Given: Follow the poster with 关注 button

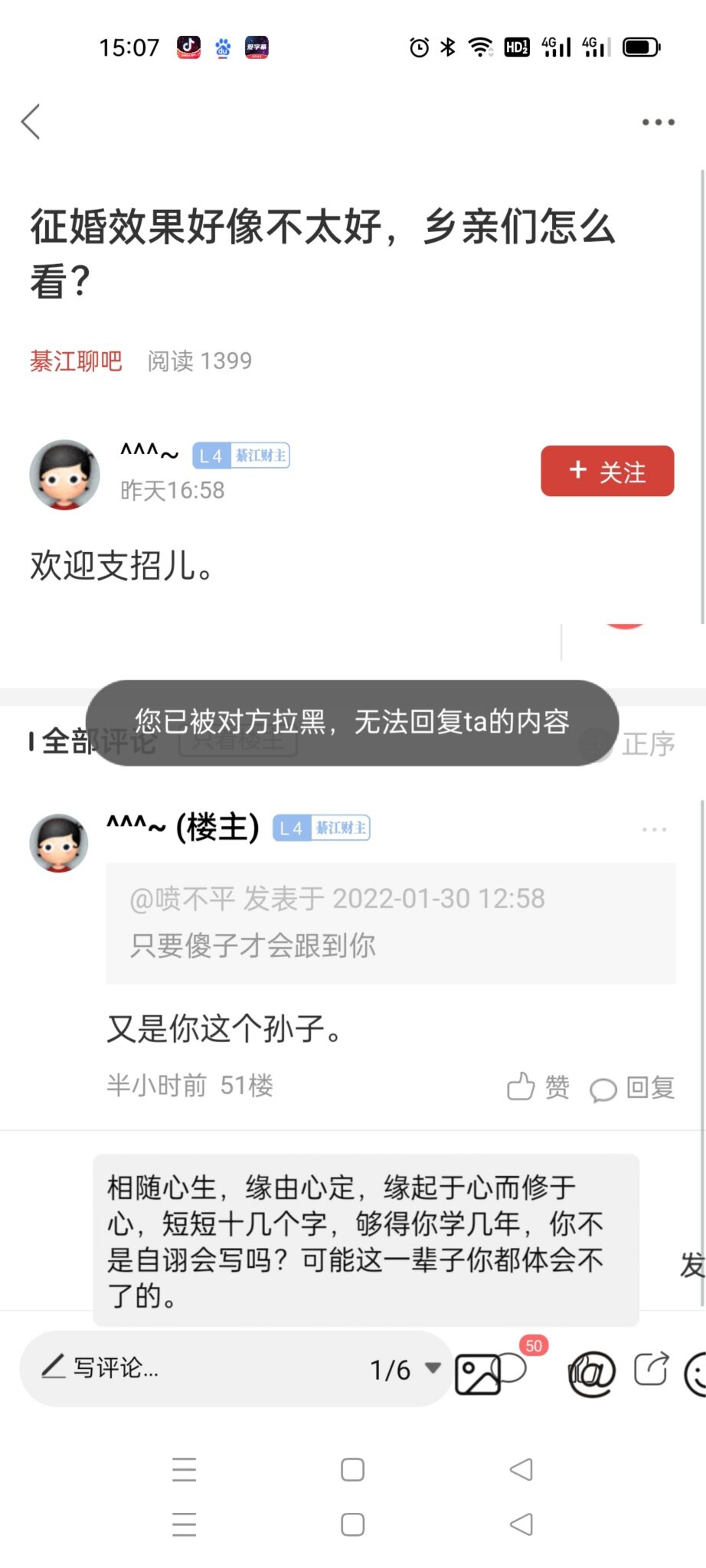Looking at the screenshot, I should coord(606,471).
